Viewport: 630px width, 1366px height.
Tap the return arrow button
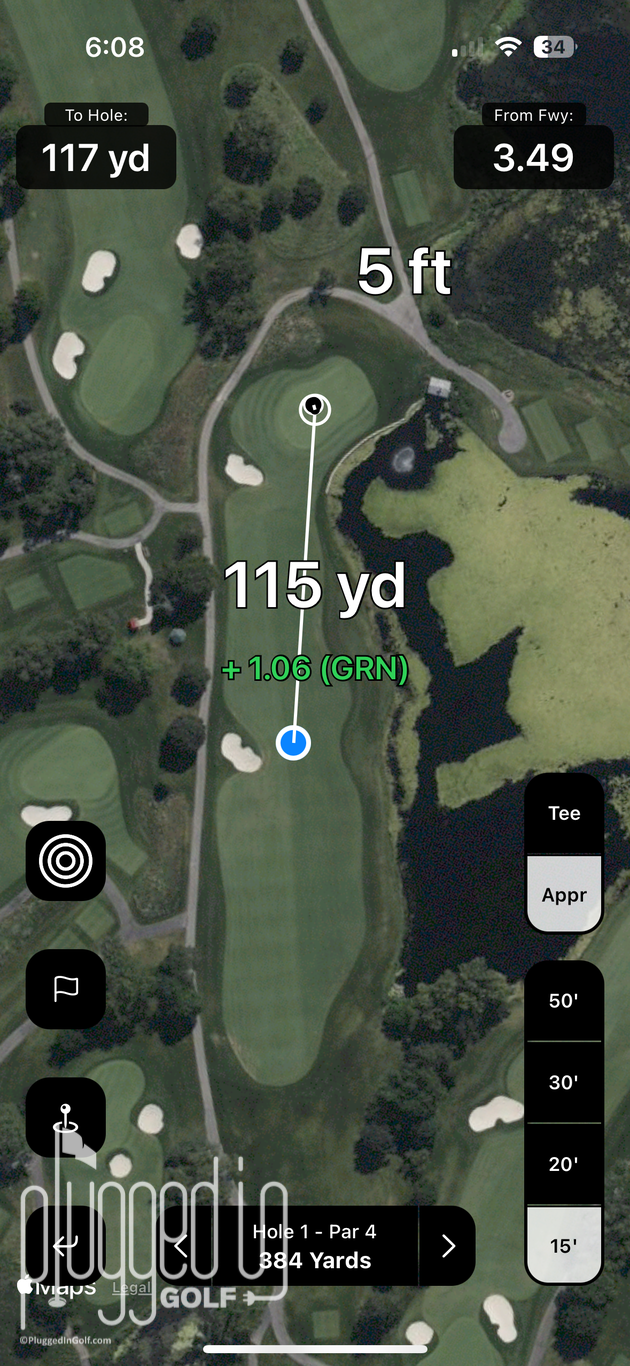[66, 1245]
